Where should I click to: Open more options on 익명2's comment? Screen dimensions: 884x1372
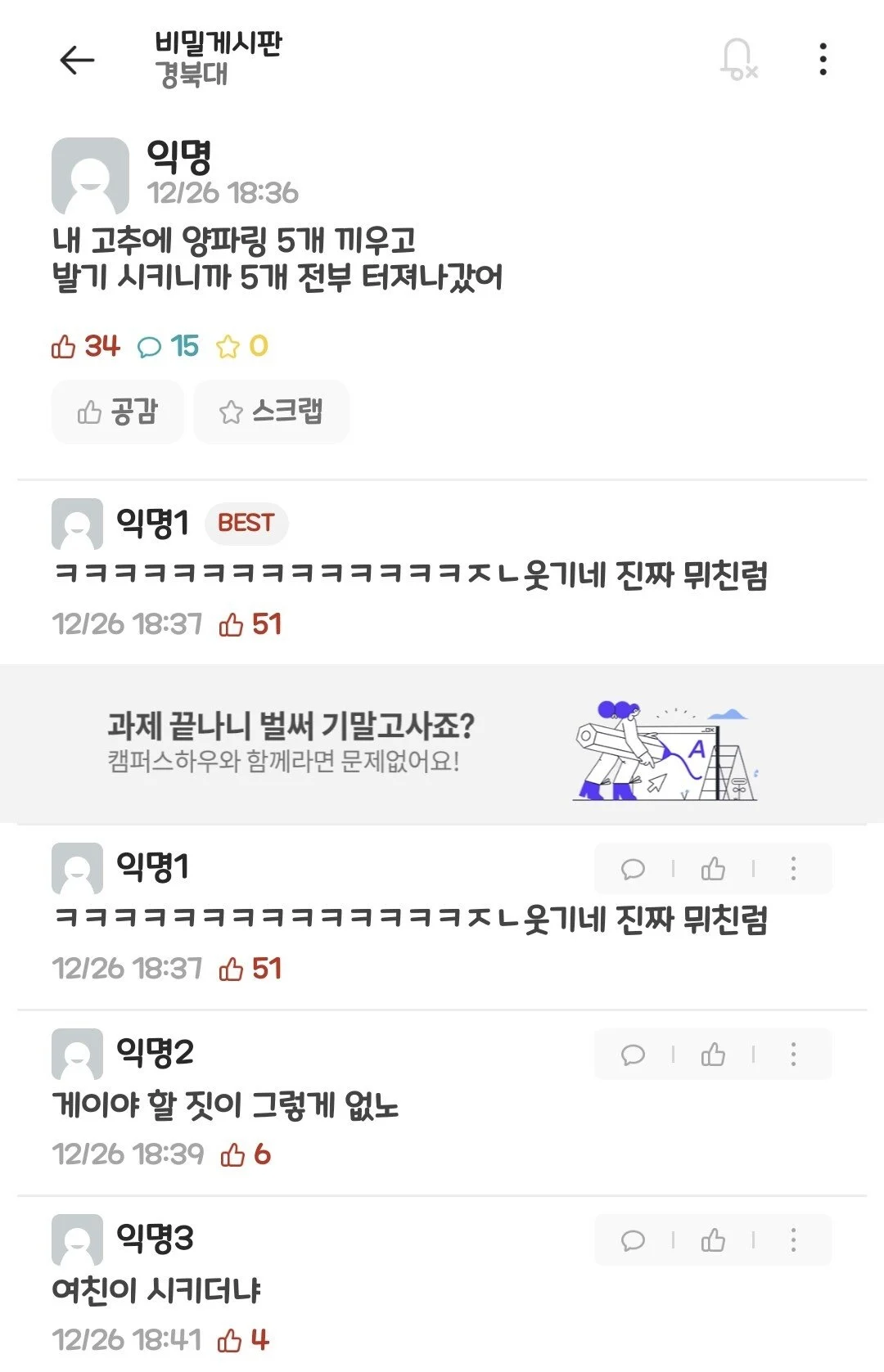[x=792, y=1055]
